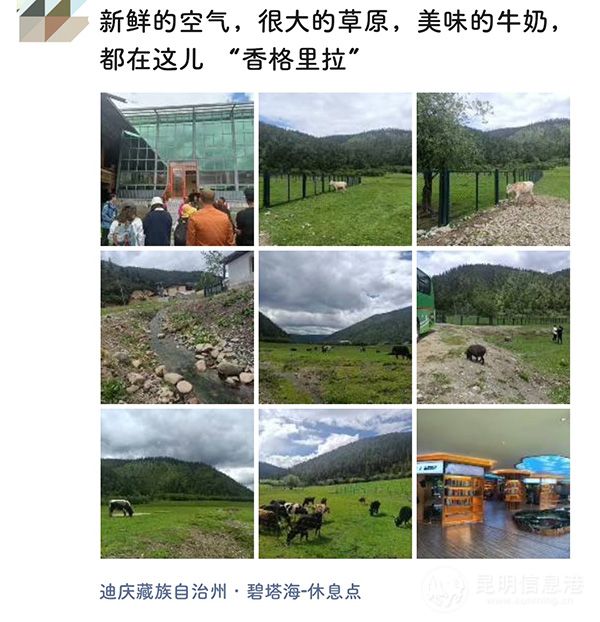Open the indoor shop shelves photo
This screenshot has width=600, height=622.
[x=493, y=483]
